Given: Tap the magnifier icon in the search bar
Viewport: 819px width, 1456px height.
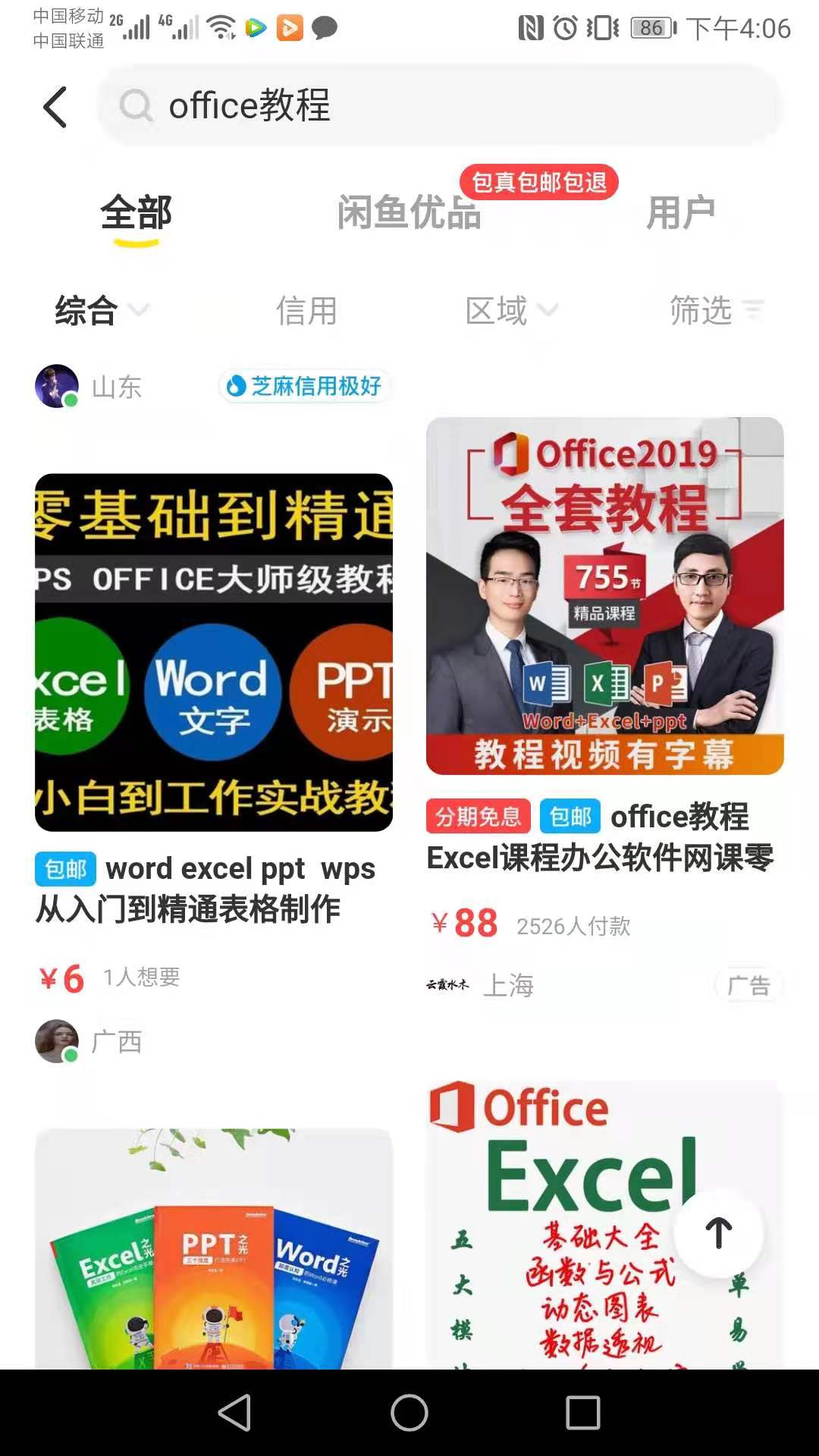Looking at the screenshot, I should 136,106.
